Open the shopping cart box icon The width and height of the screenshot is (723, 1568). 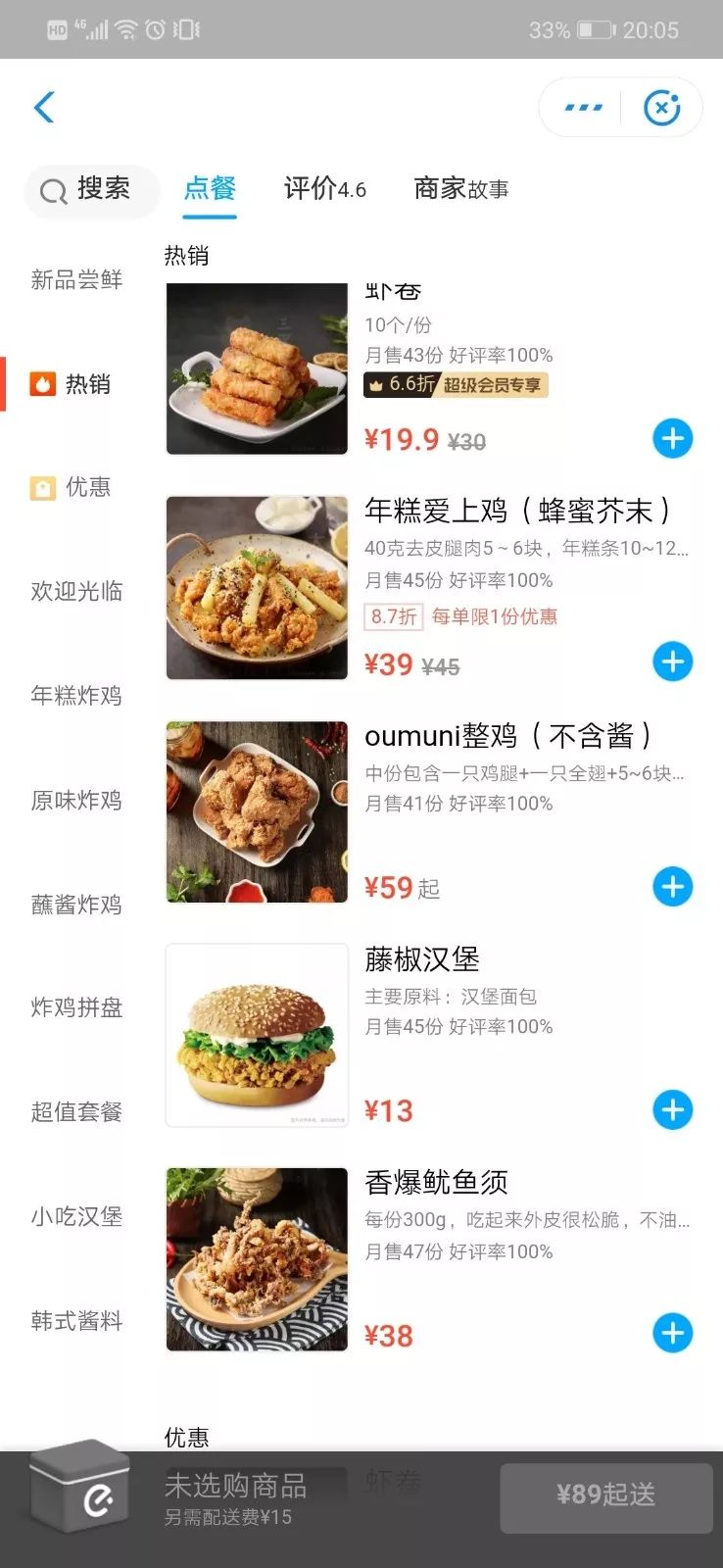[80, 1488]
